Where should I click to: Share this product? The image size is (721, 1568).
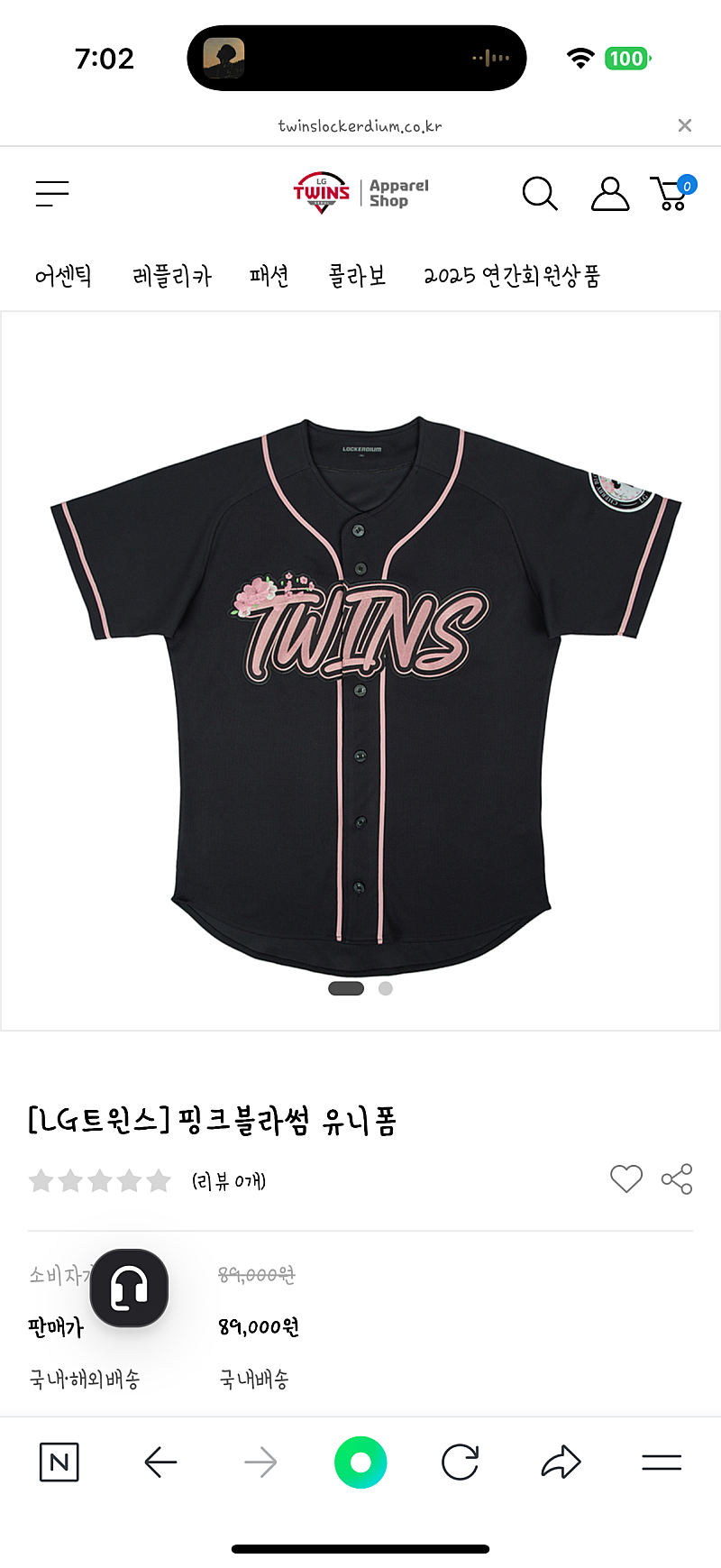[677, 1178]
